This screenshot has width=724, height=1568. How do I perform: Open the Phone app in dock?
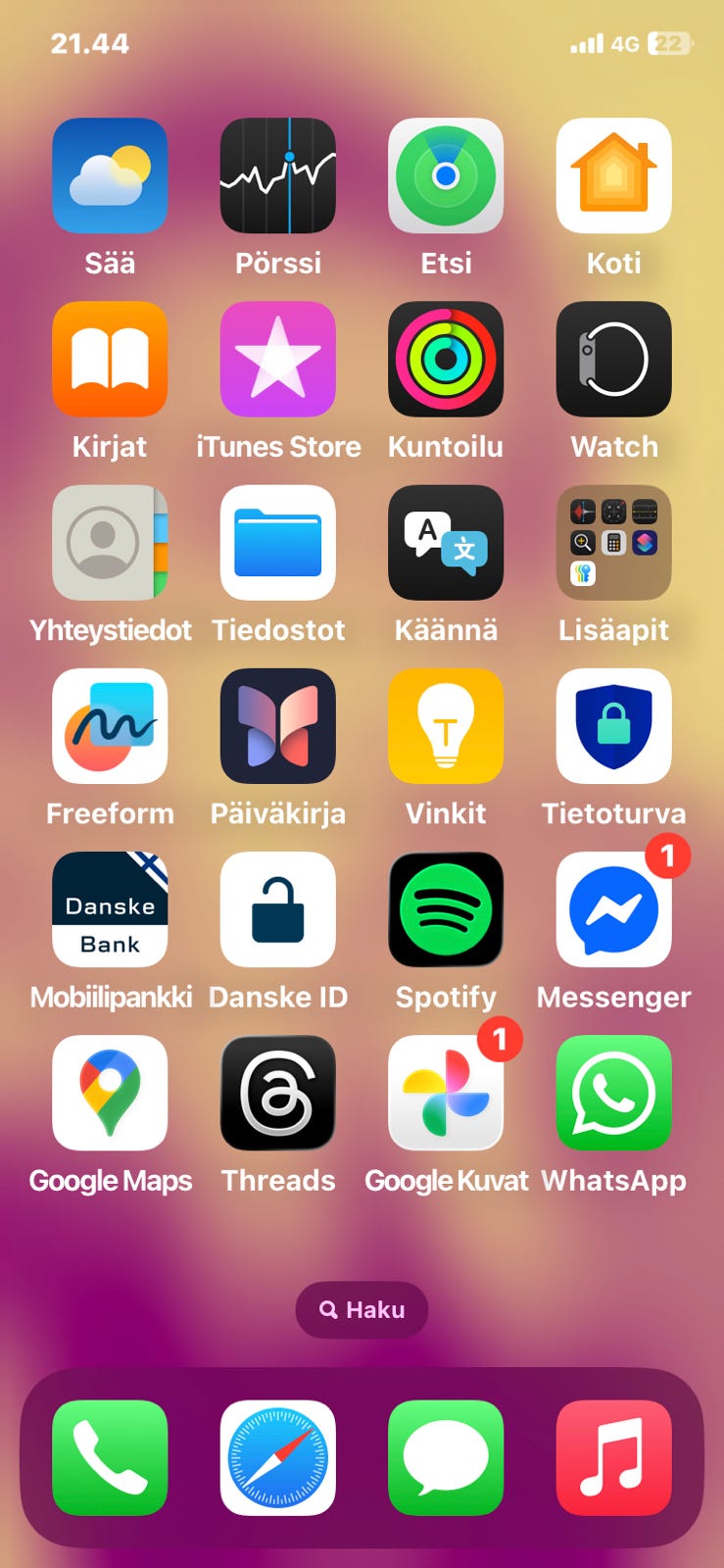(110, 1457)
